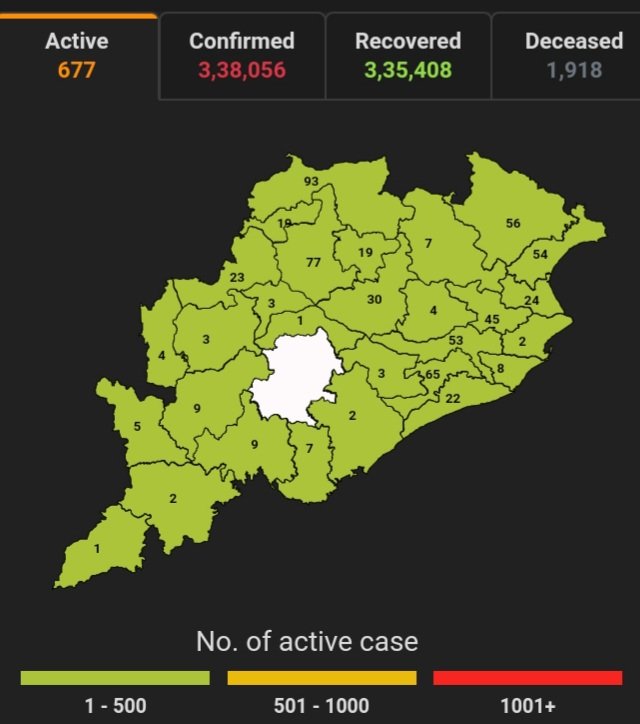Show the Active cases tab
This screenshot has width=640, height=724.
[77, 55]
